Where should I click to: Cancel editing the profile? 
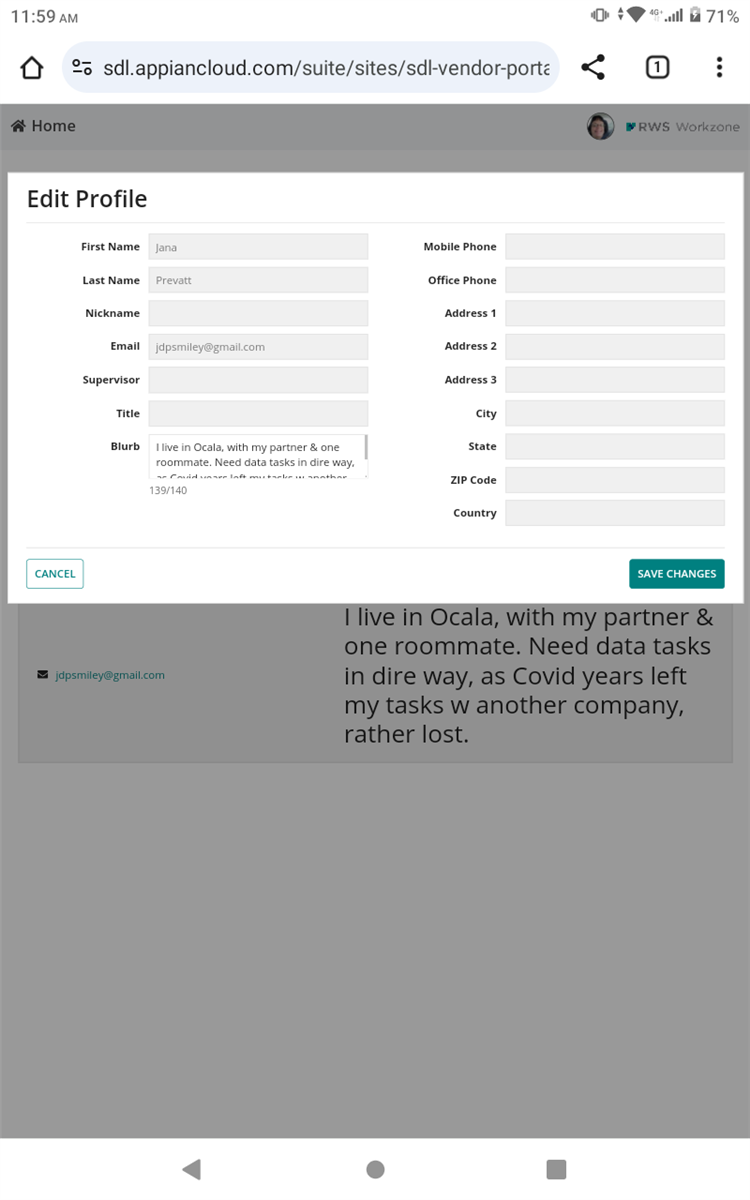tap(55, 574)
